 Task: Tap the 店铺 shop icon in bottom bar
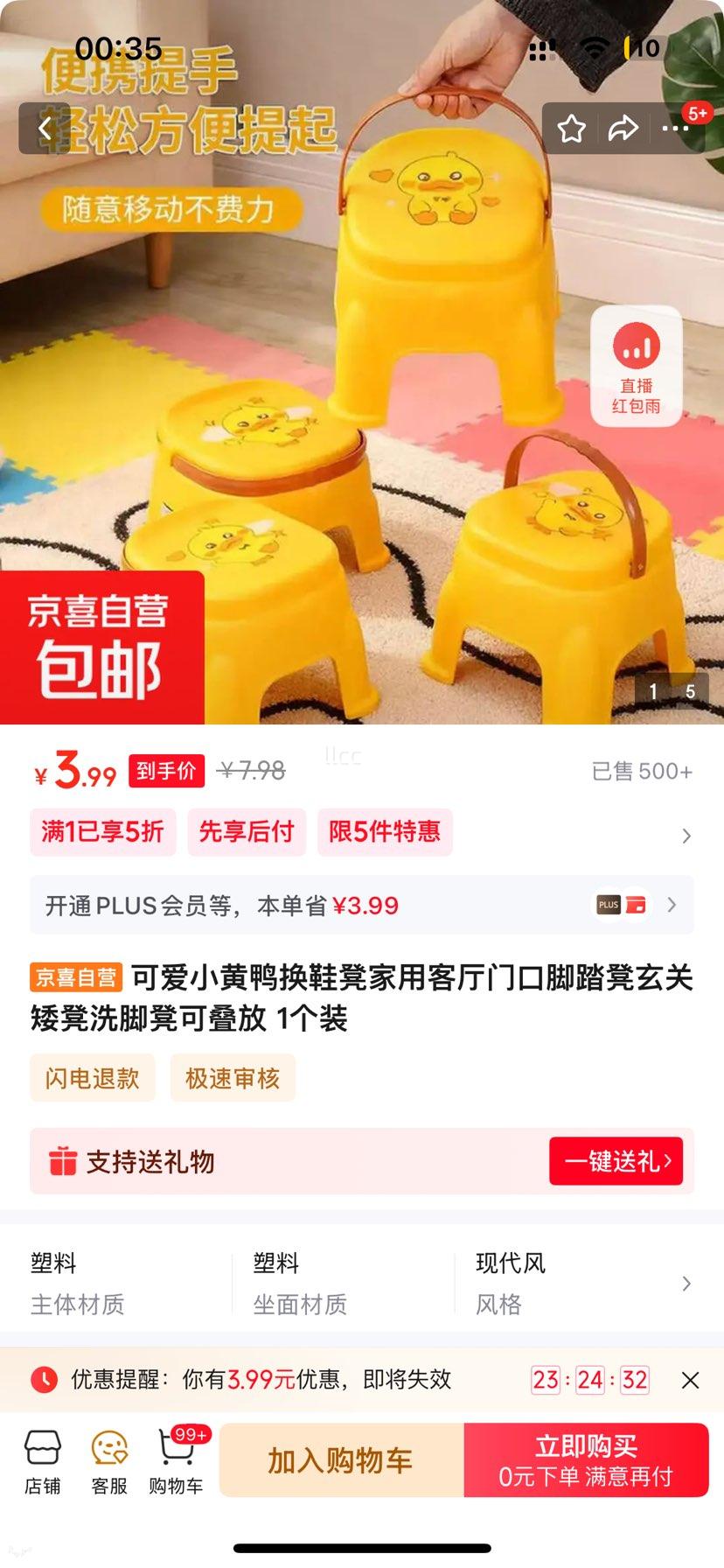pos(43,1459)
